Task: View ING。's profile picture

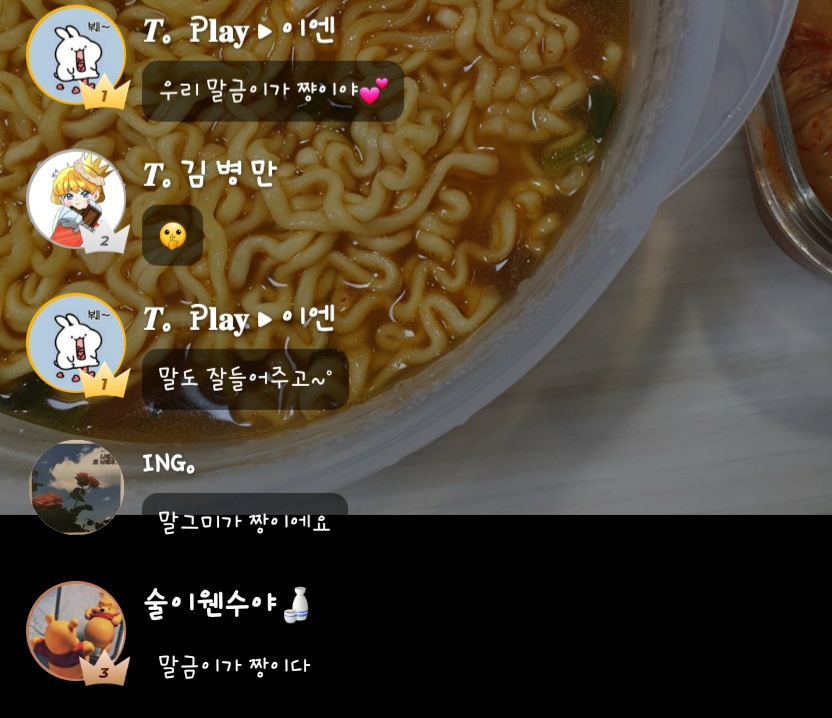Action: tap(76, 487)
